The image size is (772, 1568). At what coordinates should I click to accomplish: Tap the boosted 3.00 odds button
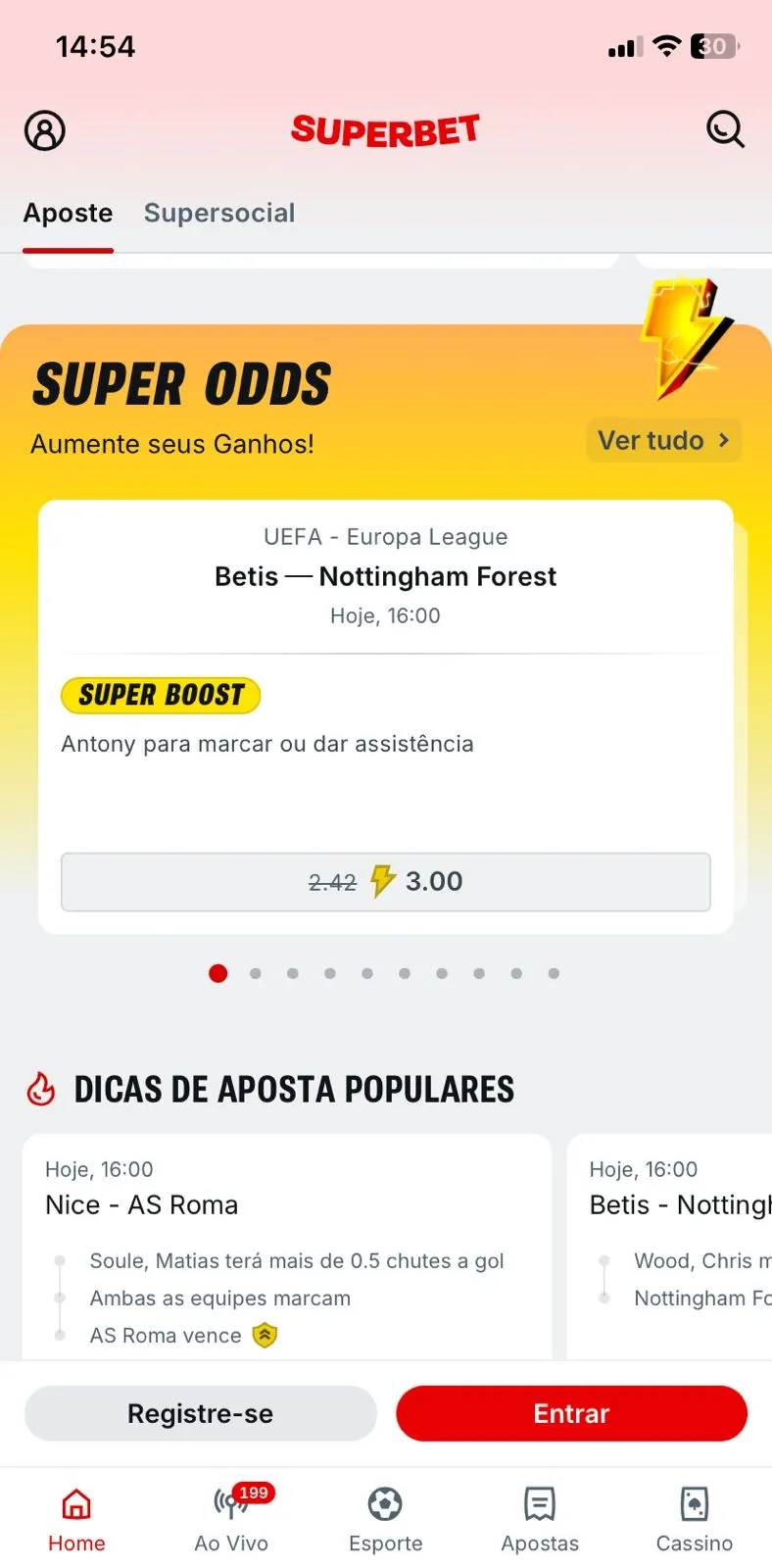pyautogui.click(x=385, y=882)
